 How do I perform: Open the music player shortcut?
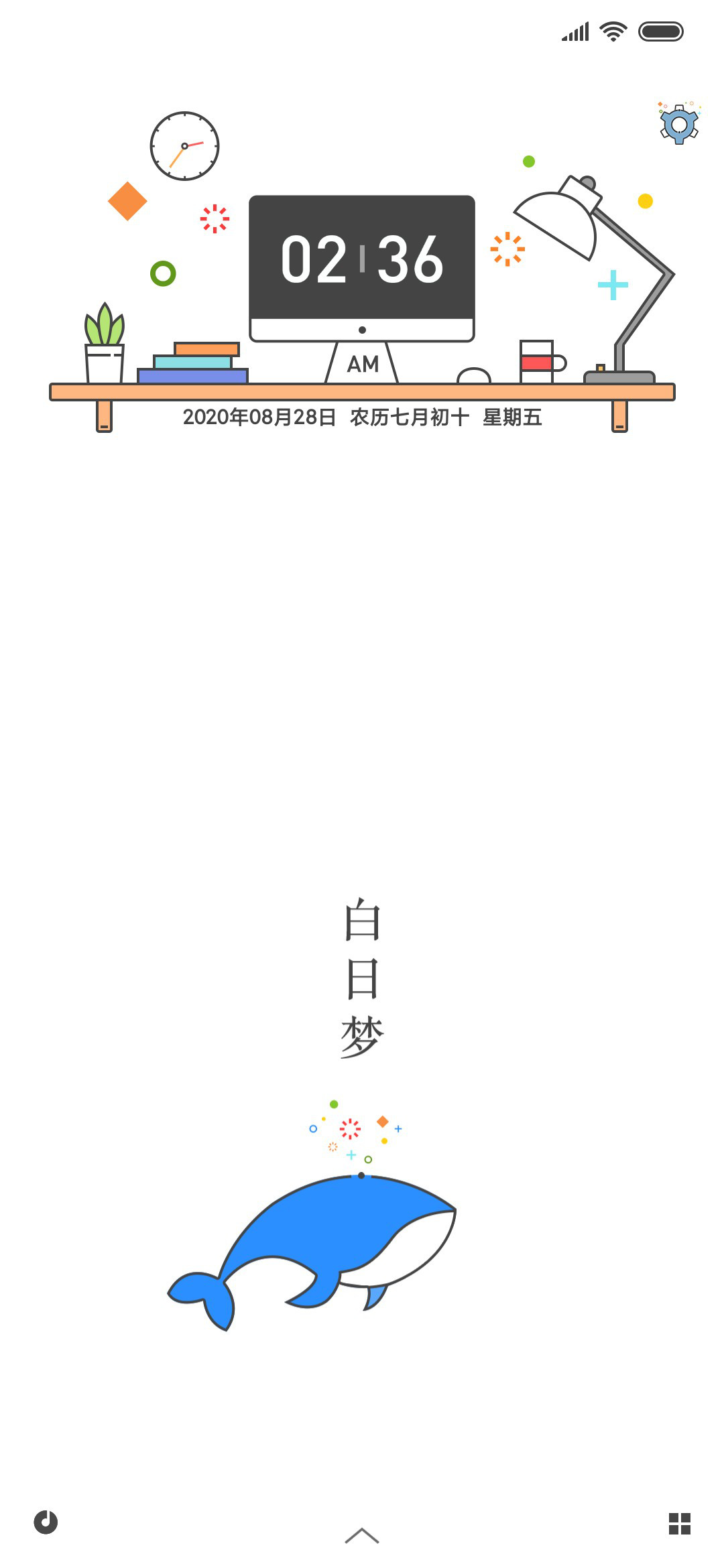pos(46,1522)
